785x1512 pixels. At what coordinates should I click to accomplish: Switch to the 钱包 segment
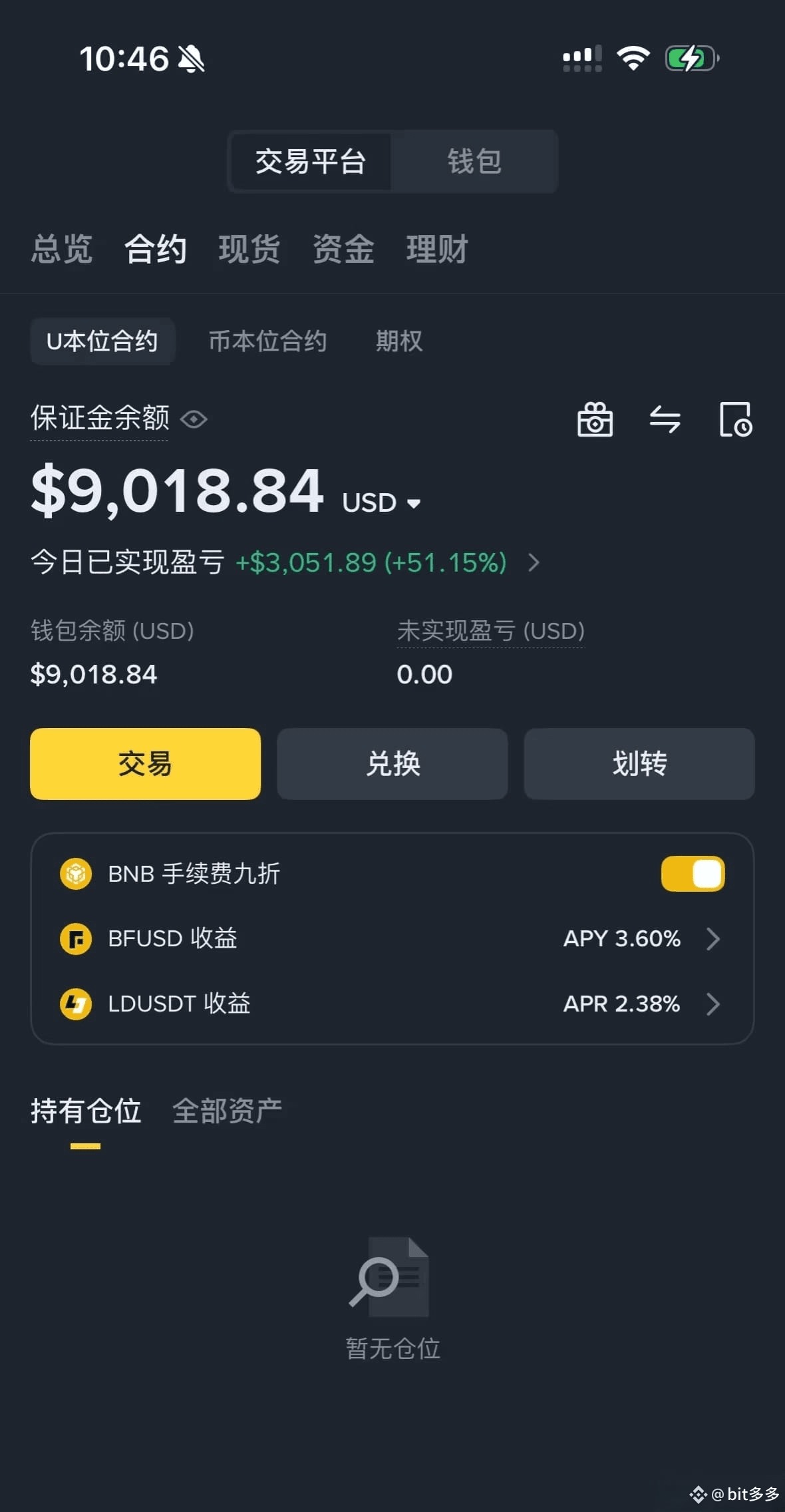[474, 162]
